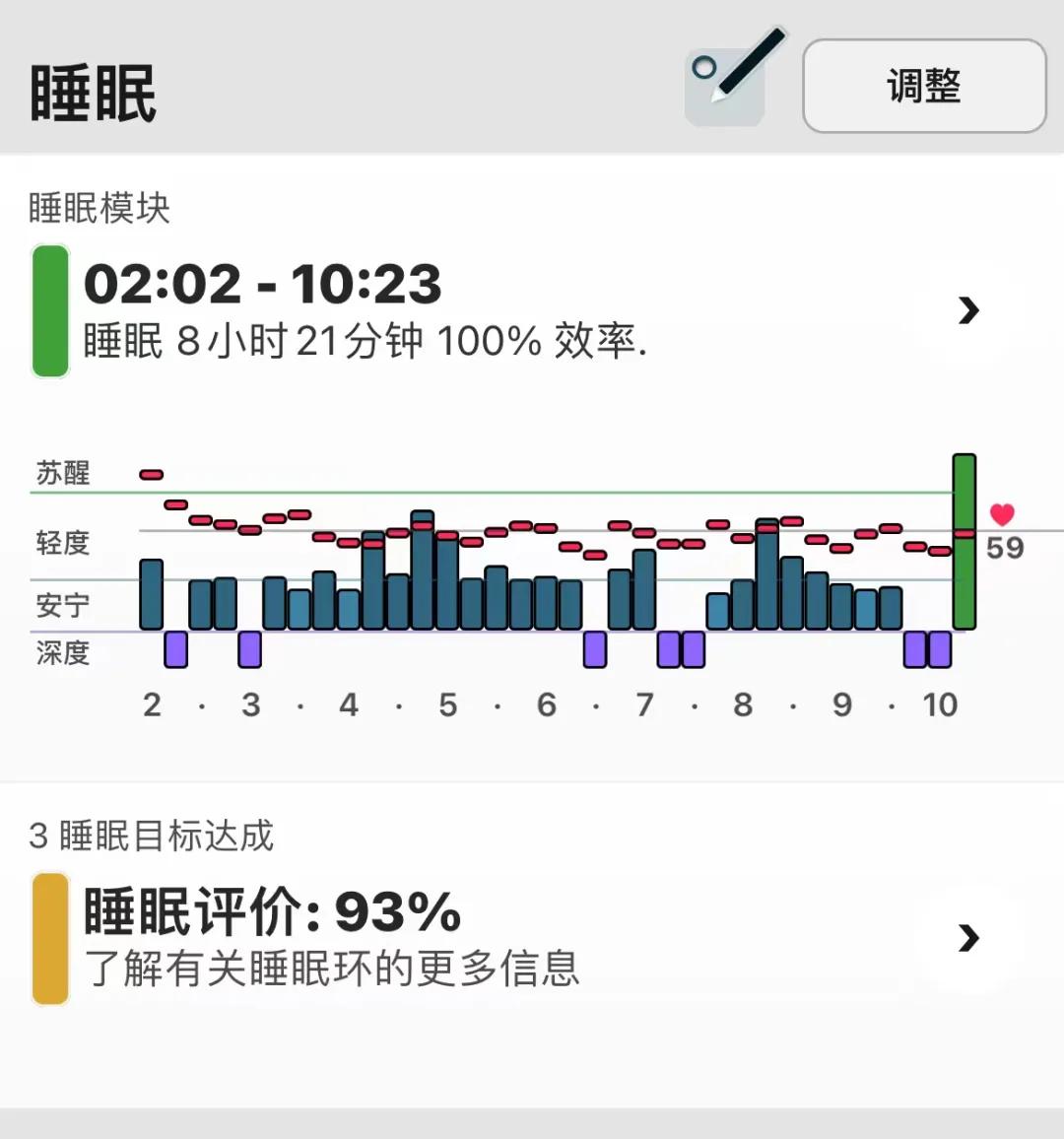Click the green bar beside 02:02 - 10:23
Screen dimensions: 1064x1139
(50, 312)
